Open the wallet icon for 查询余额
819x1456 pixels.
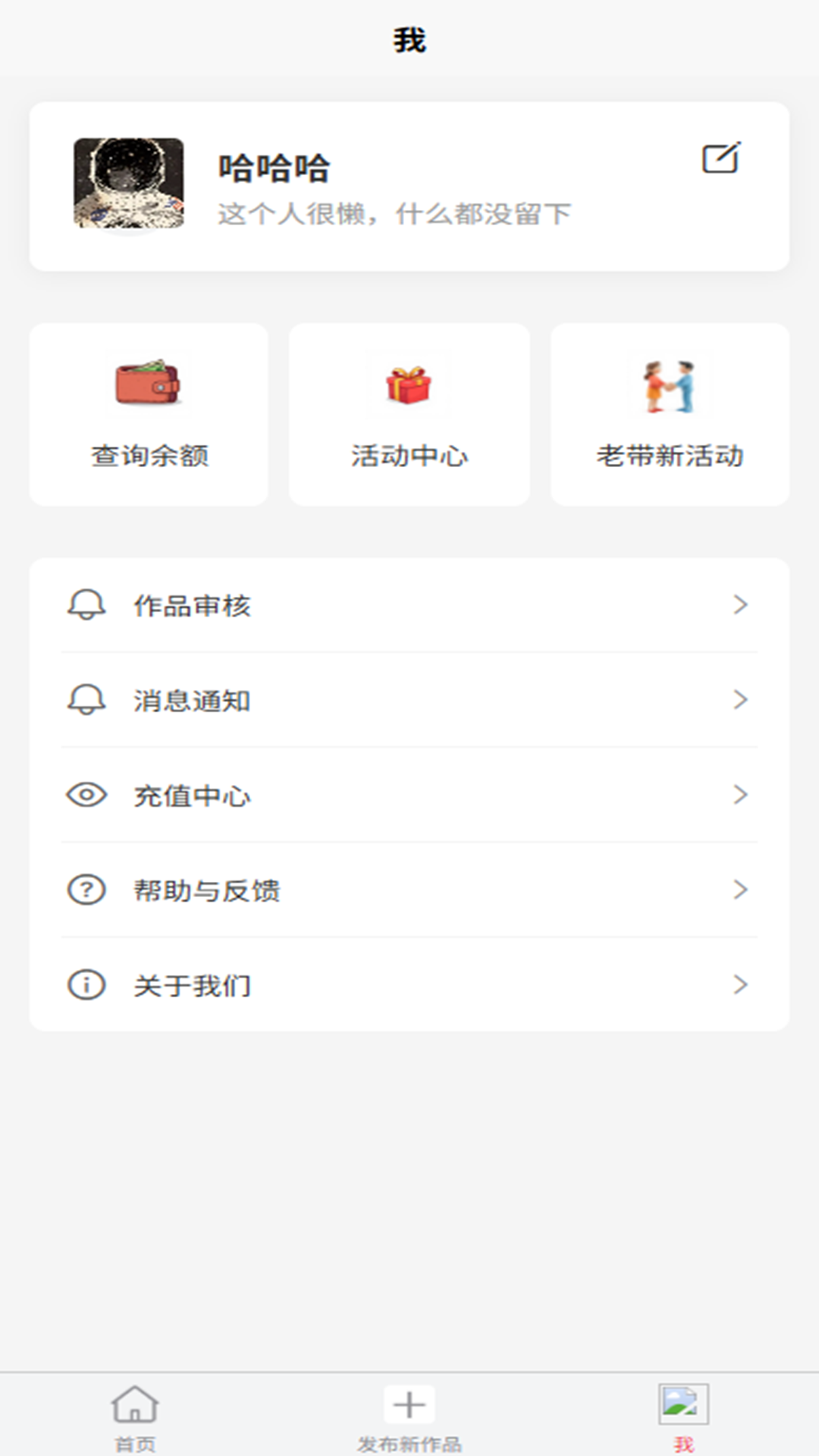pyautogui.click(x=149, y=384)
